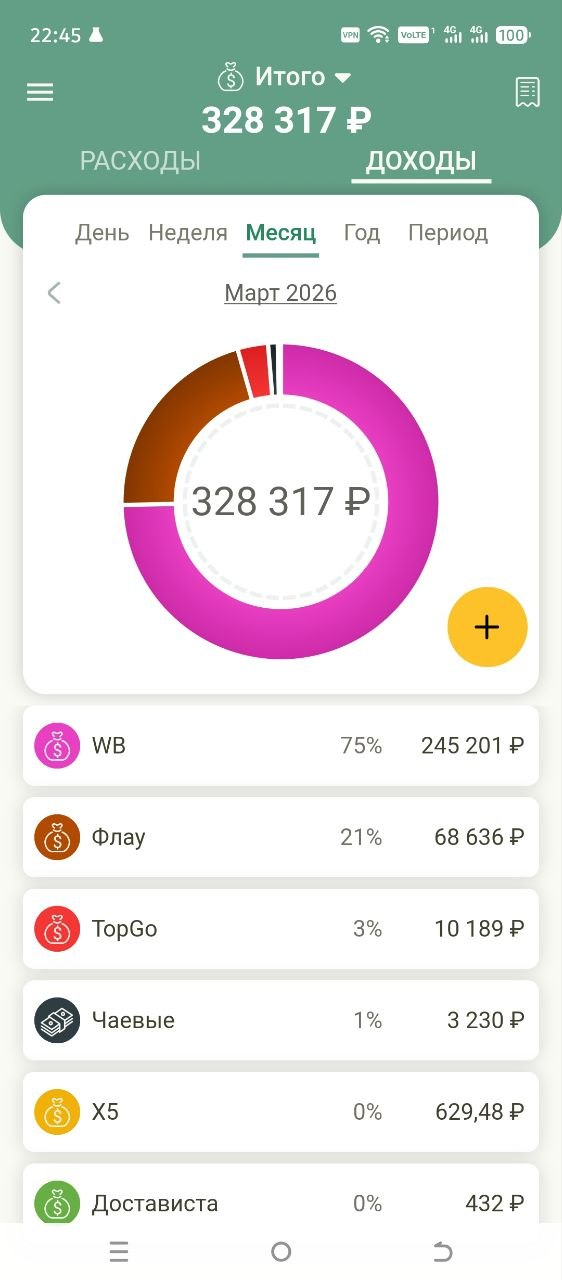Open the Флау income category
Viewport: 562px width, 1280px height.
coord(281,837)
